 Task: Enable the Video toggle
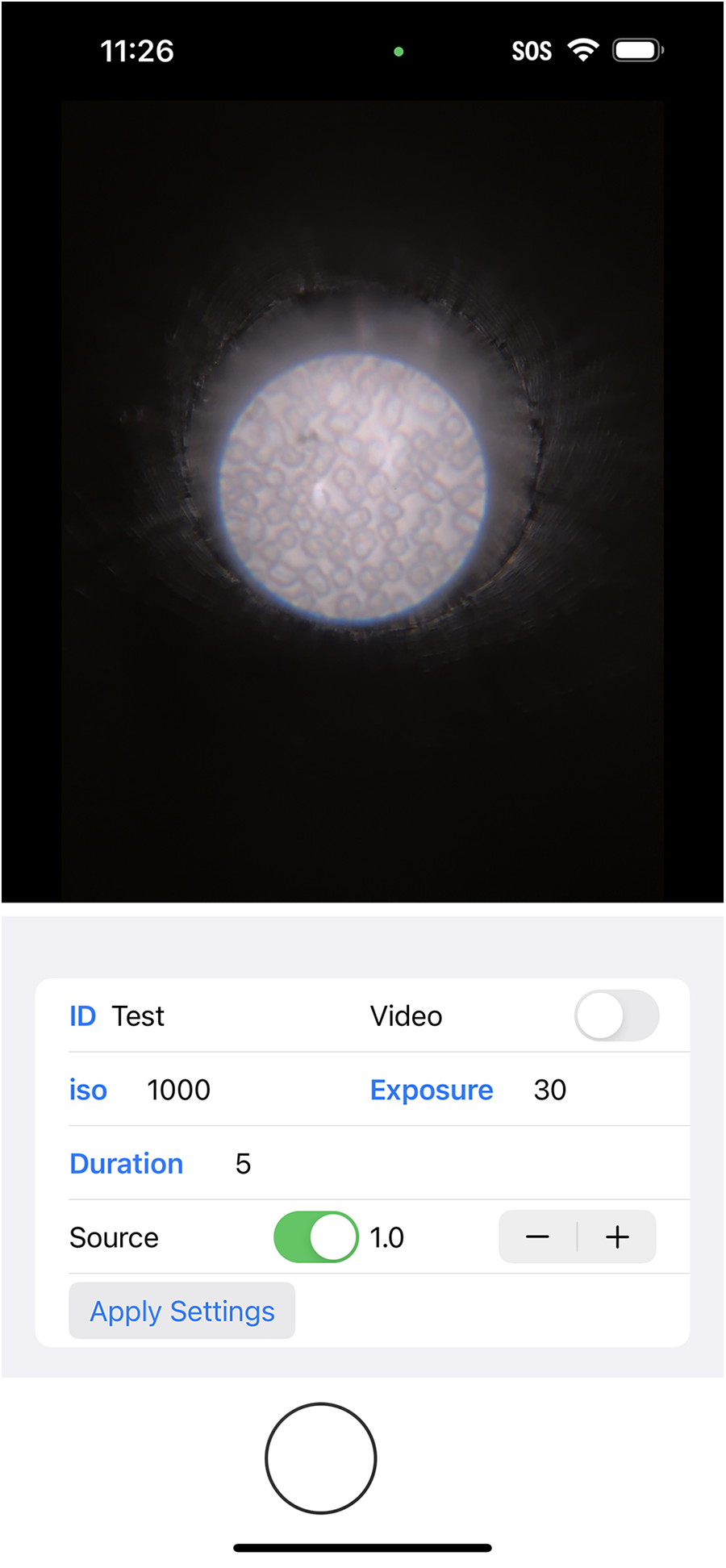[616, 1015]
